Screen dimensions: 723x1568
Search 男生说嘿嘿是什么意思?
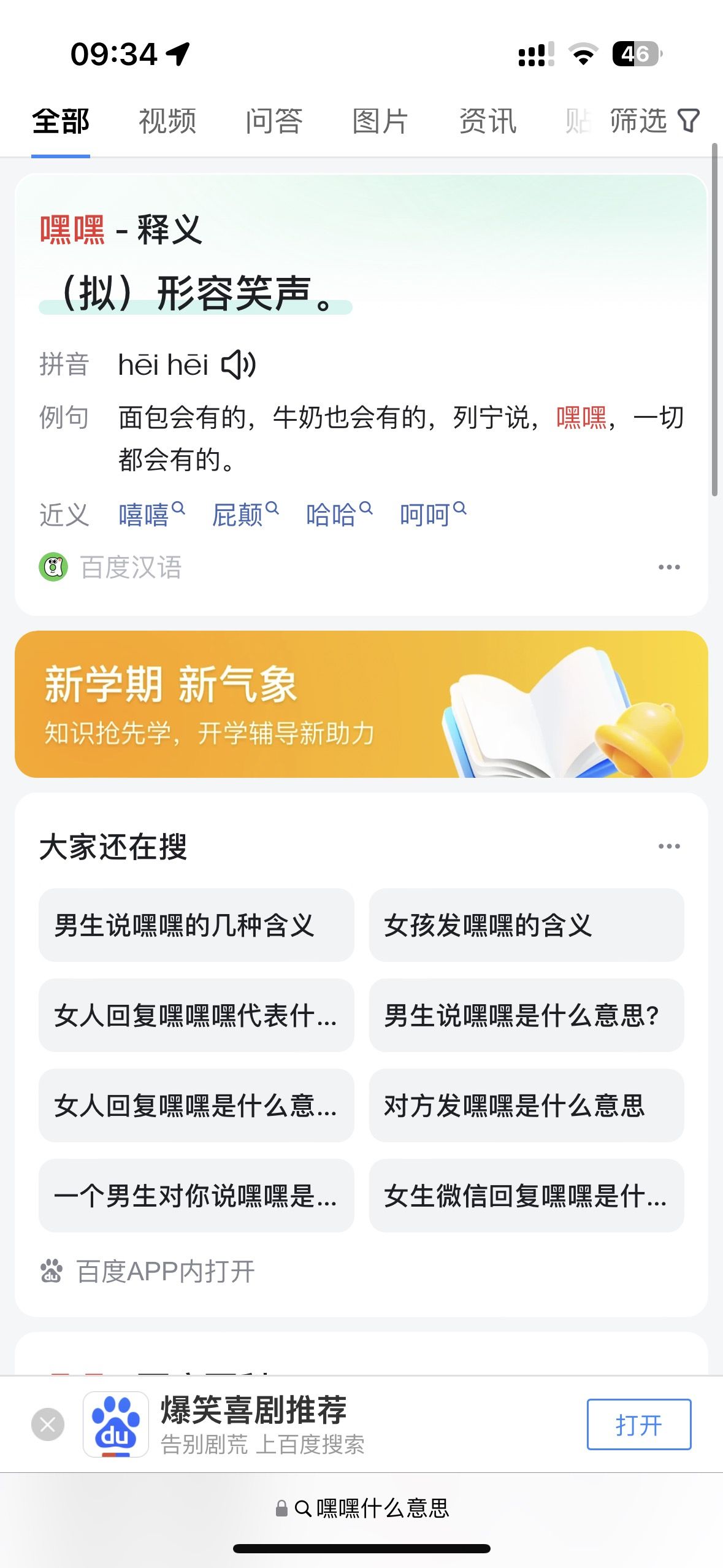click(526, 1015)
